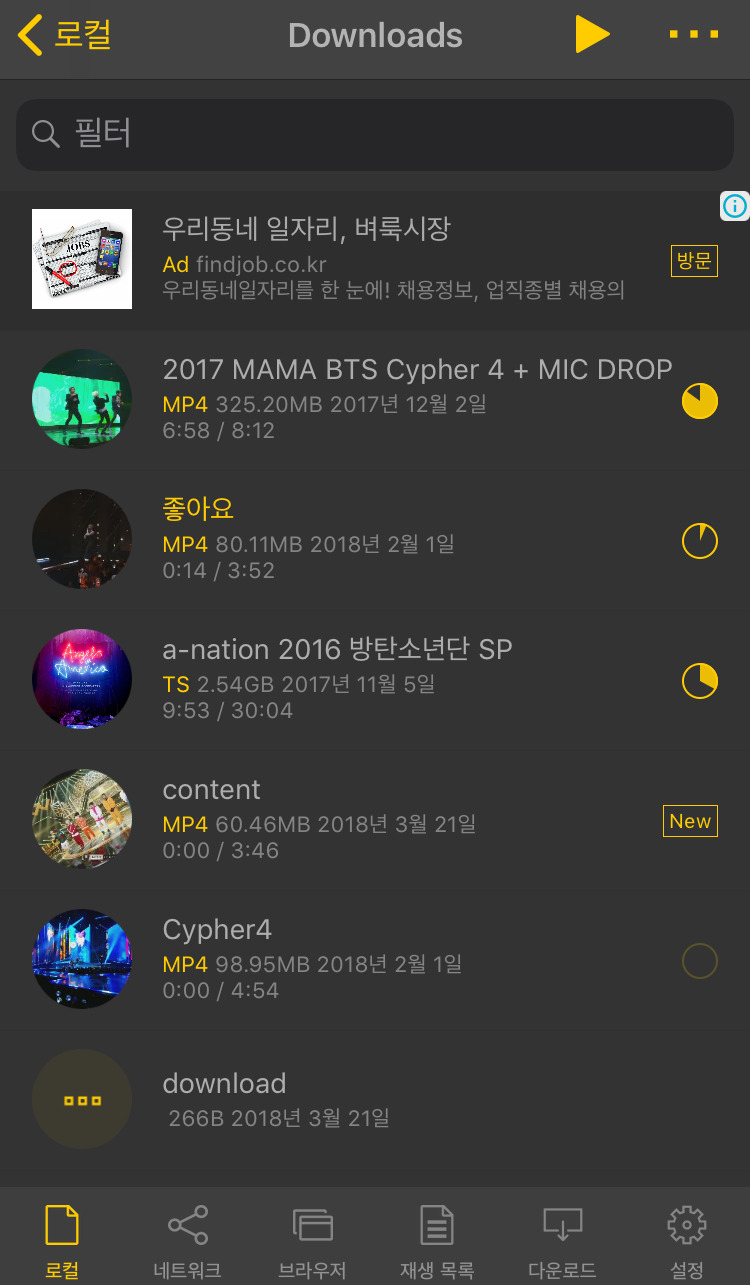Open the three-dot more options menu

click(x=693, y=35)
